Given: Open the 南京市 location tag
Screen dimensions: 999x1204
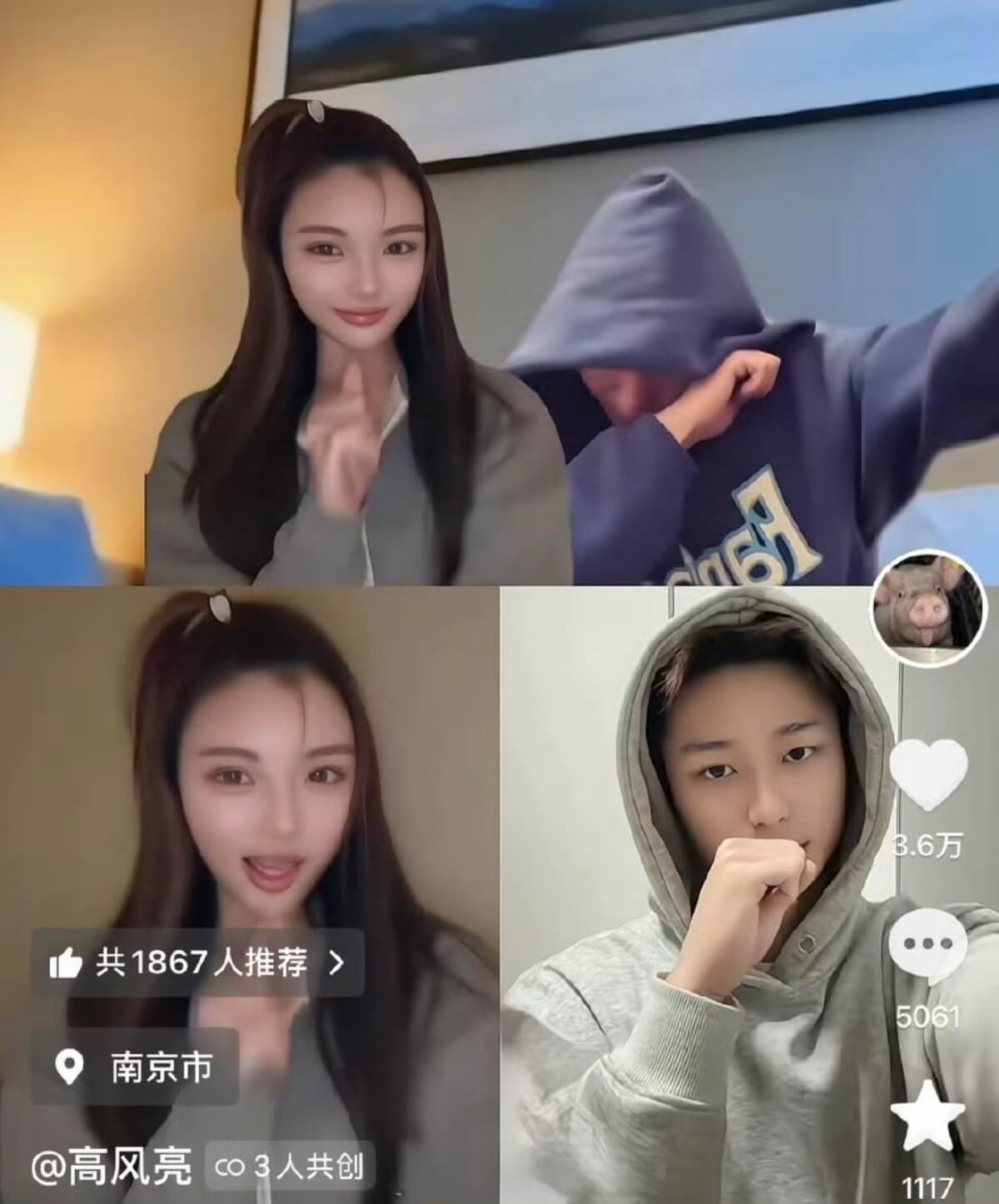Looking at the screenshot, I should pyautogui.click(x=136, y=1067).
